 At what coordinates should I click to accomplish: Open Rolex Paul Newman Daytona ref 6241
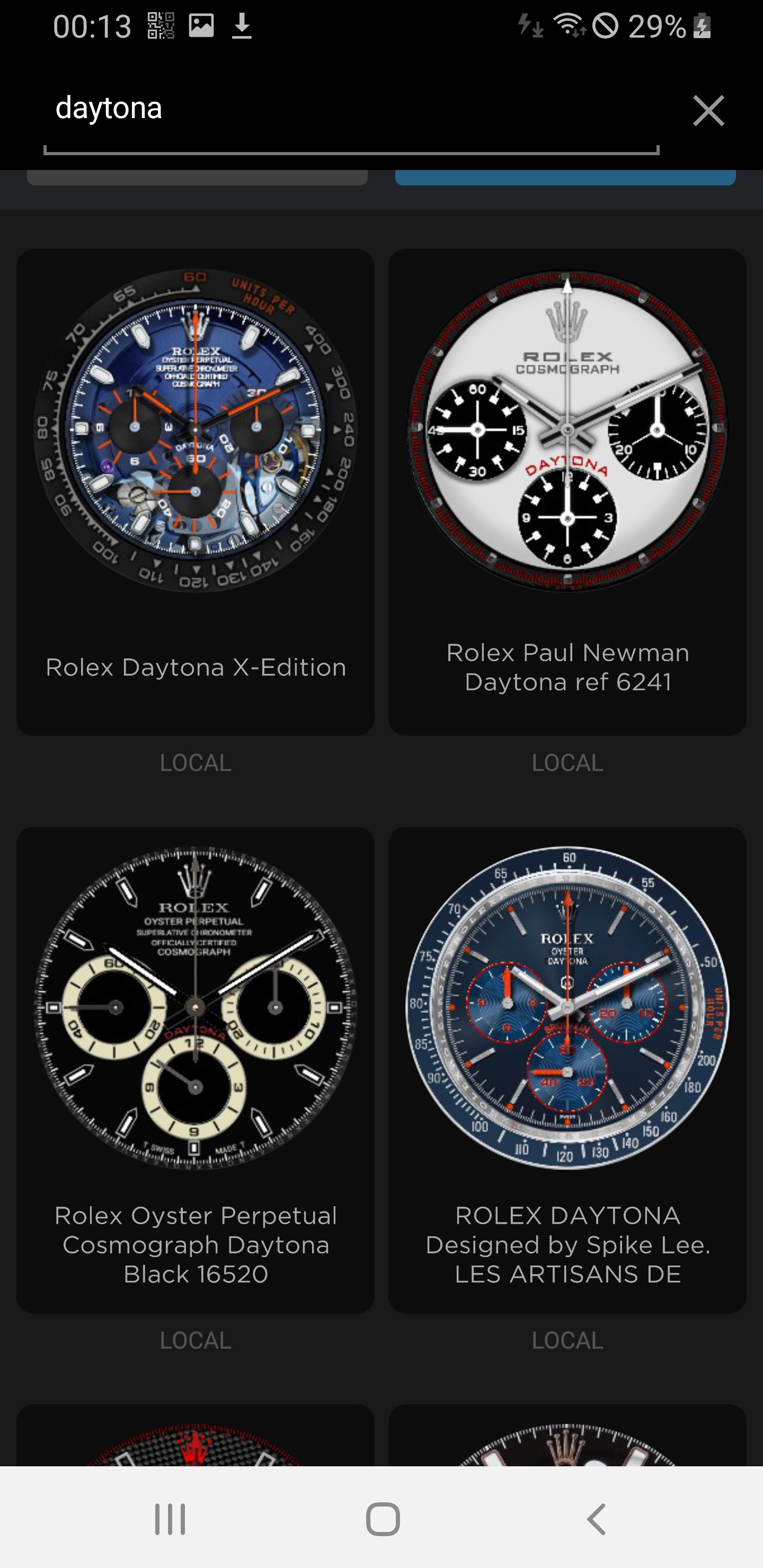(x=567, y=492)
